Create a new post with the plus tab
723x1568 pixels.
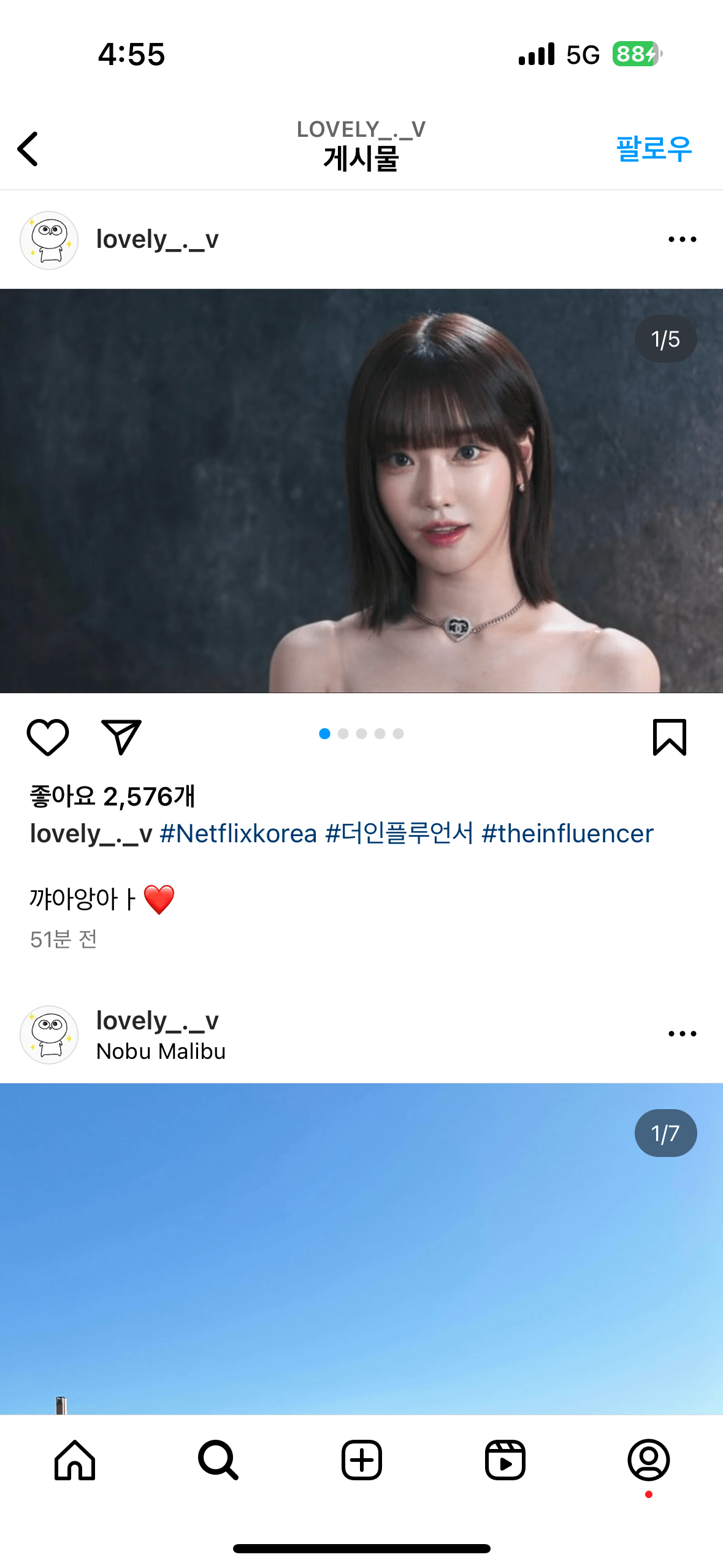(x=362, y=1460)
